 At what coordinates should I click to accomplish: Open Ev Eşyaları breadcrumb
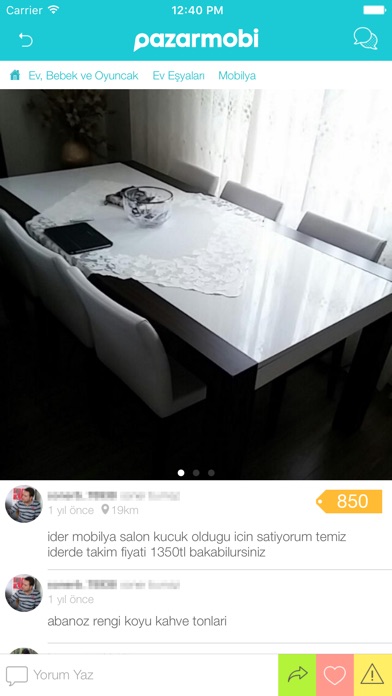click(x=178, y=75)
